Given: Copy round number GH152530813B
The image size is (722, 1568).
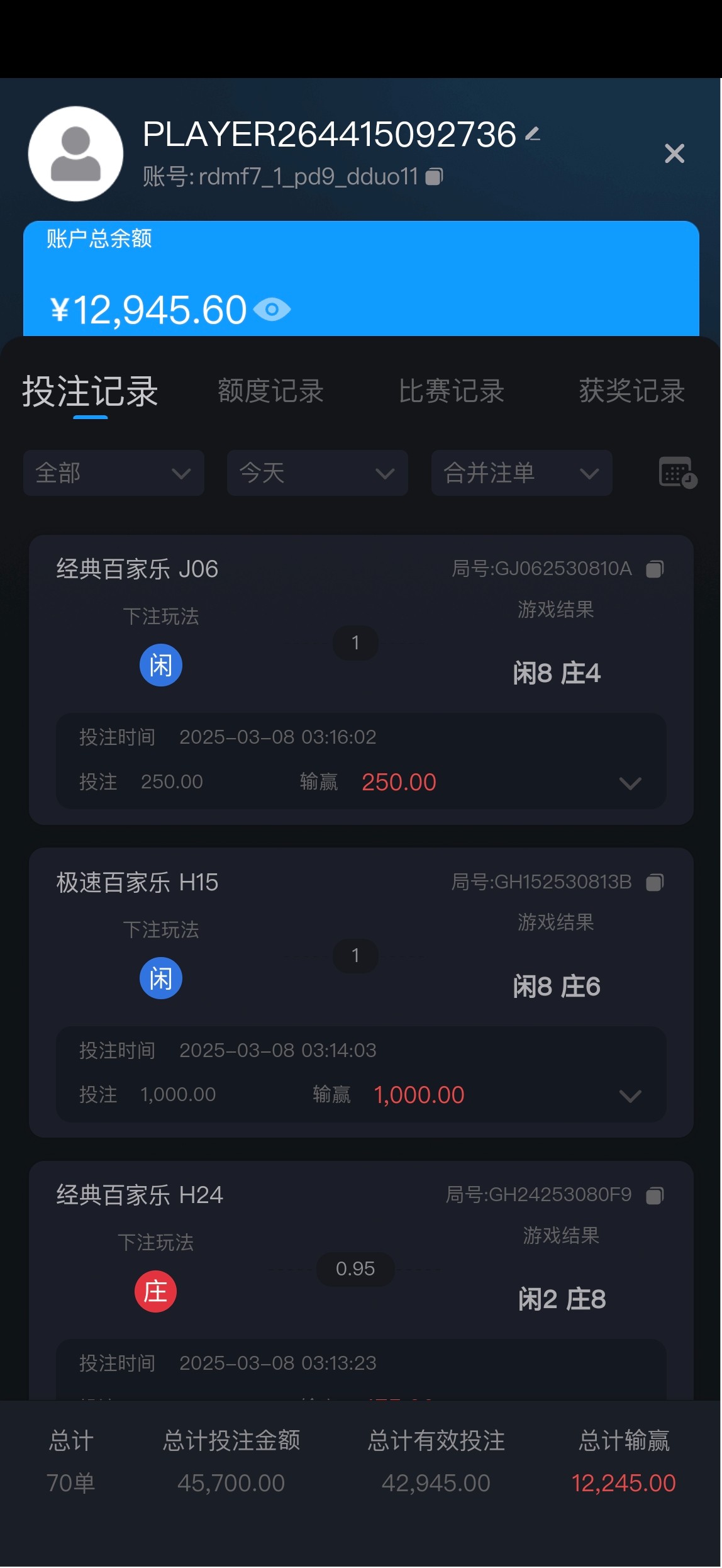Looking at the screenshot, I should tap(655, 883).
